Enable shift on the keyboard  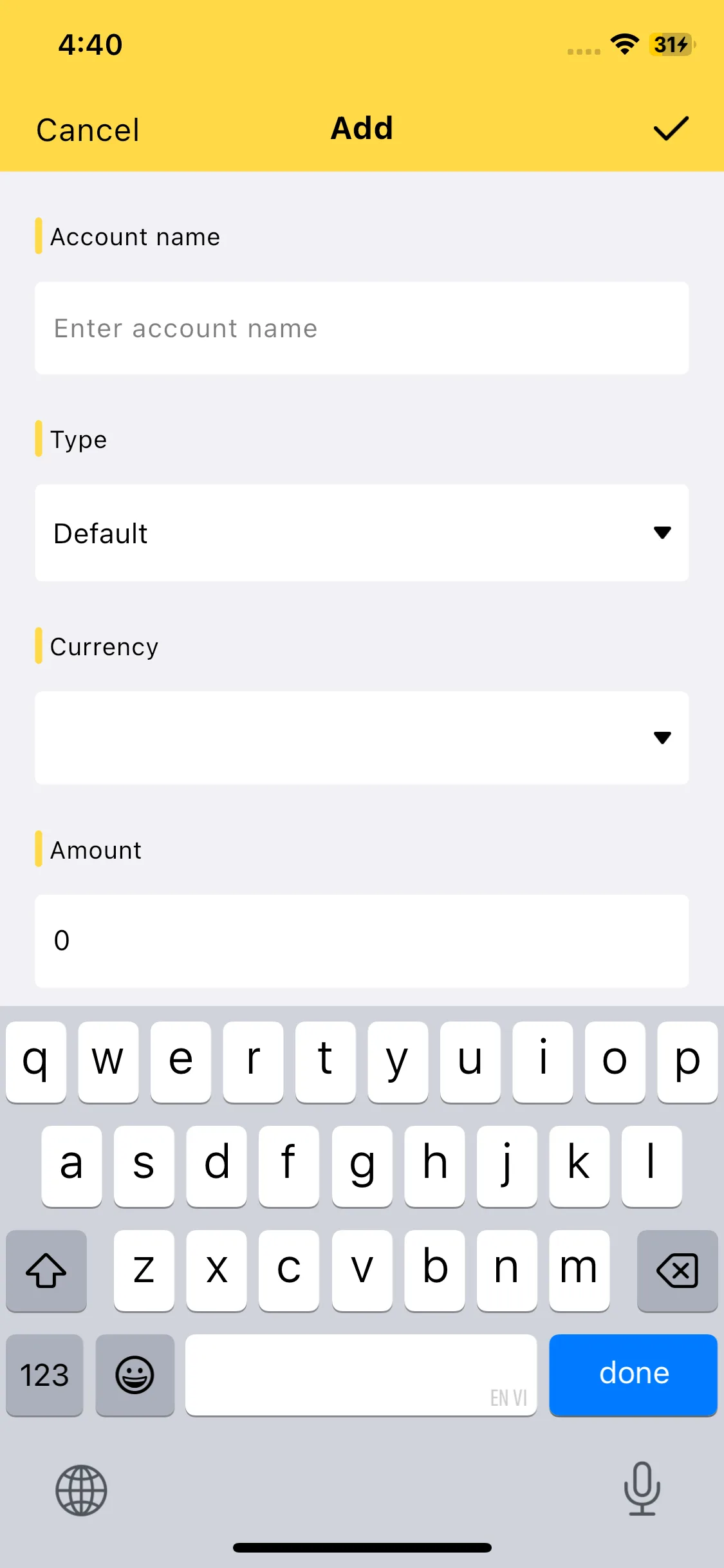click(x=46, y=1271)
